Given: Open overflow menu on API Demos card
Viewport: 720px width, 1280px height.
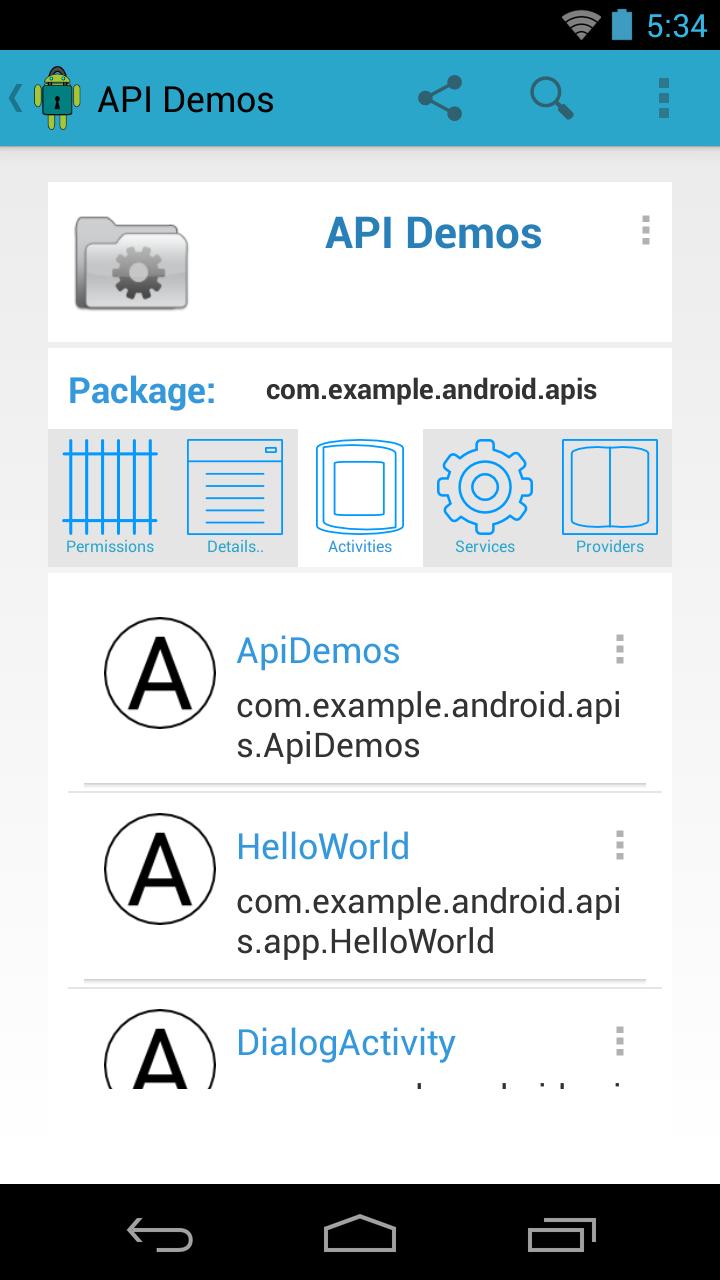Looking at the screenshot, I should point(646,231).
